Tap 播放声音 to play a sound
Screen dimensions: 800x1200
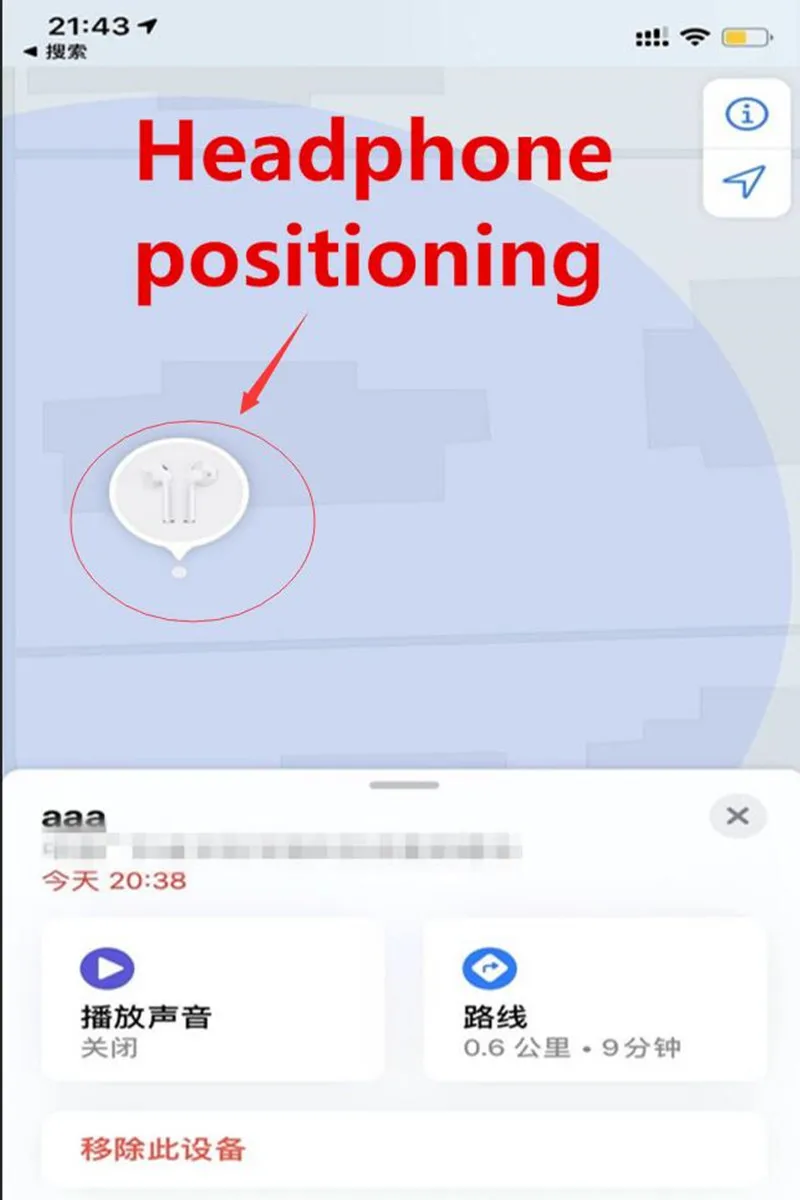(x=213, y=999)
